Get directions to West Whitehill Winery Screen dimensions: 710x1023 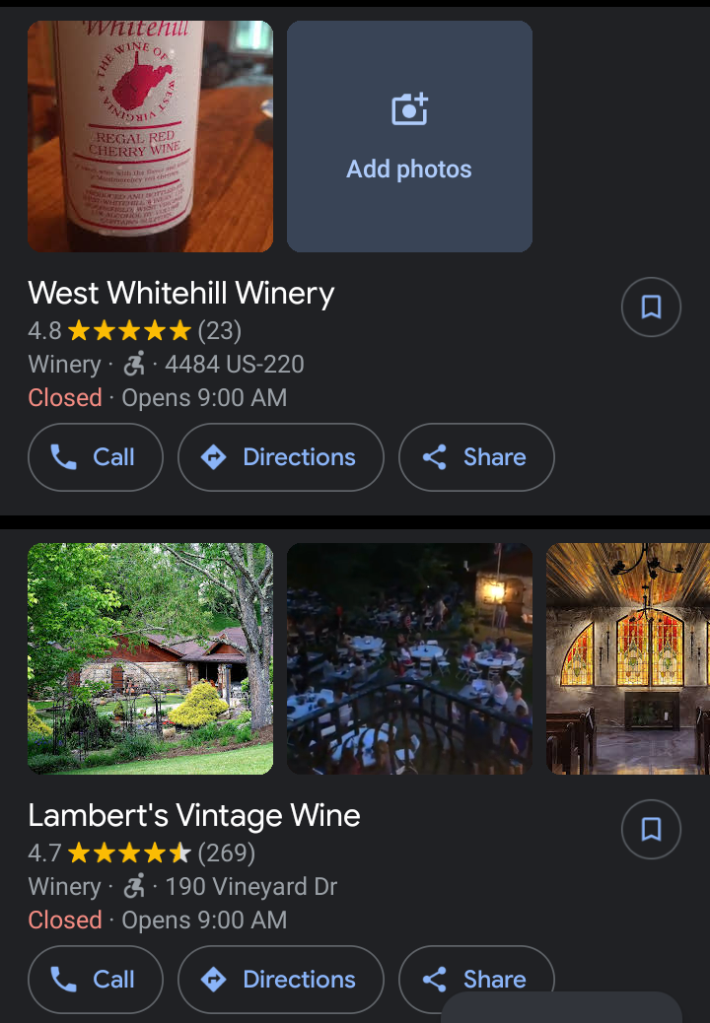pos(281,457)
